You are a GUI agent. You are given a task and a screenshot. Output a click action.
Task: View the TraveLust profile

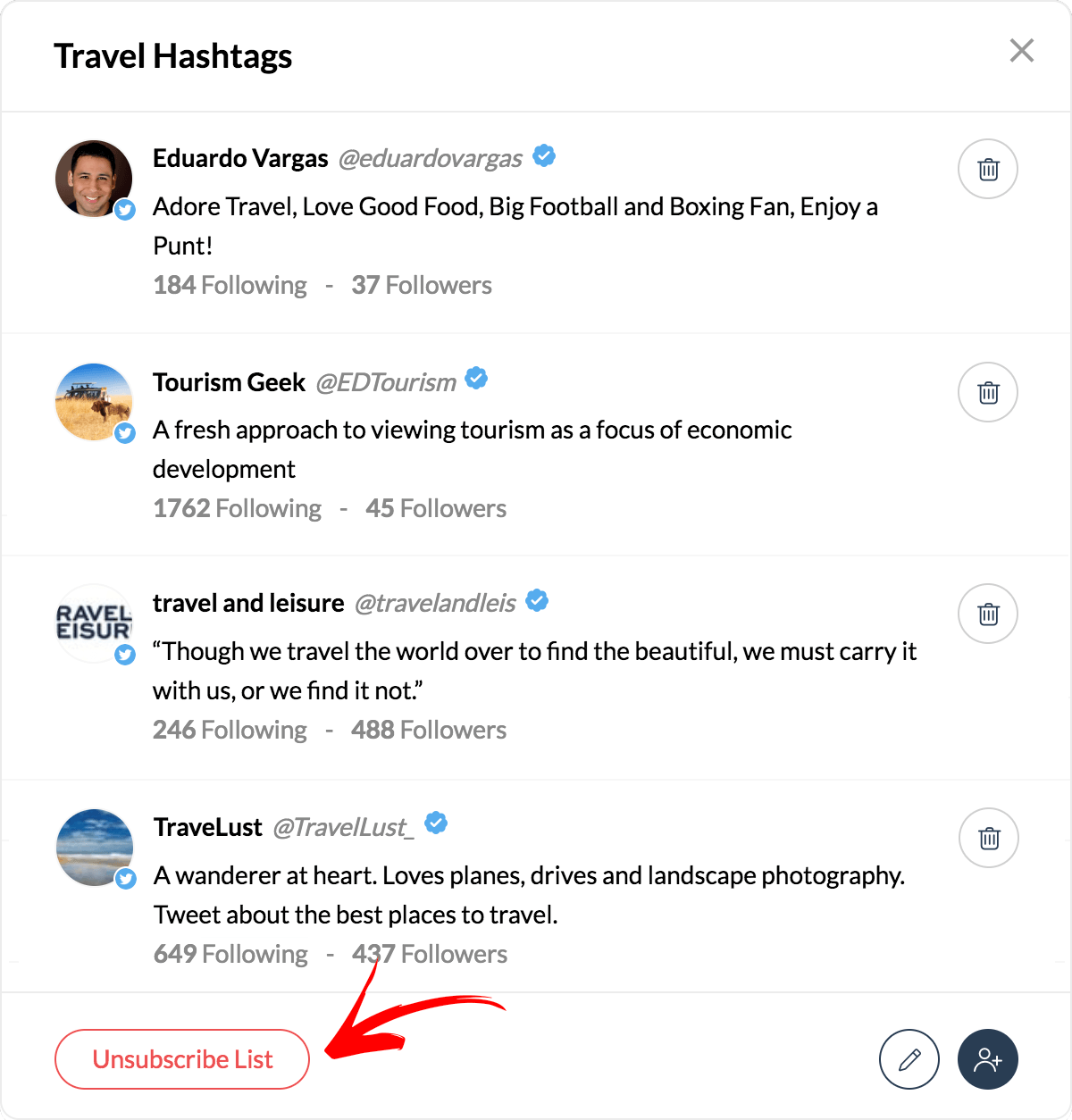pos(208,827)
